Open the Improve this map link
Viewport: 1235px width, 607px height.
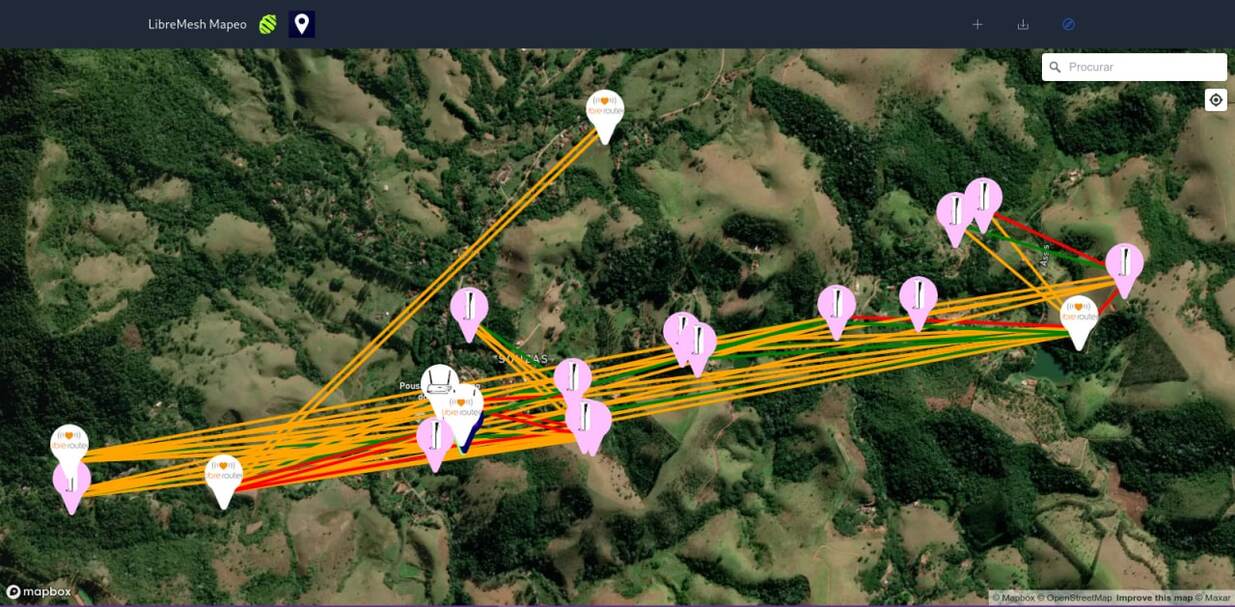(1154, 598)
